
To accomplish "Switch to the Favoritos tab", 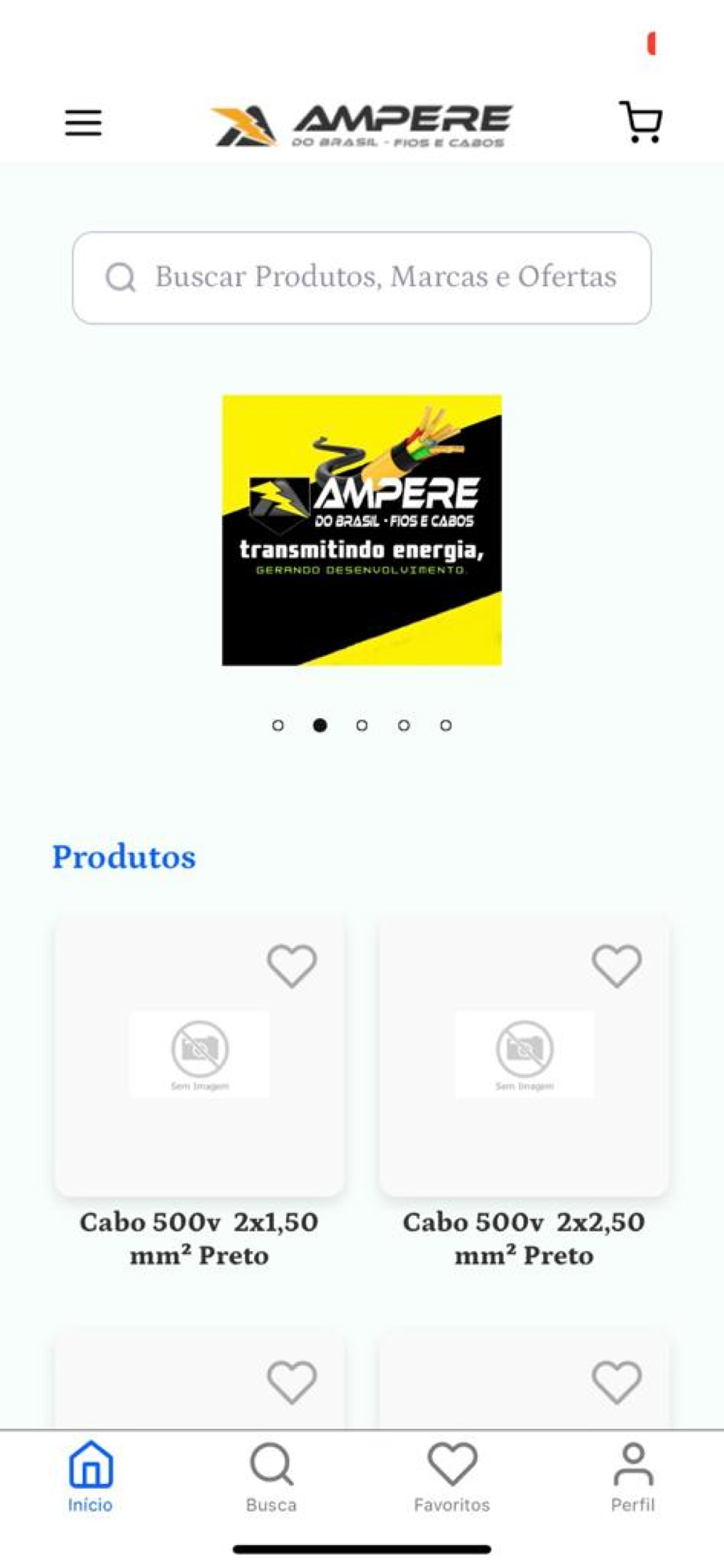I will pyautogui.click(x=452, y=1477).
